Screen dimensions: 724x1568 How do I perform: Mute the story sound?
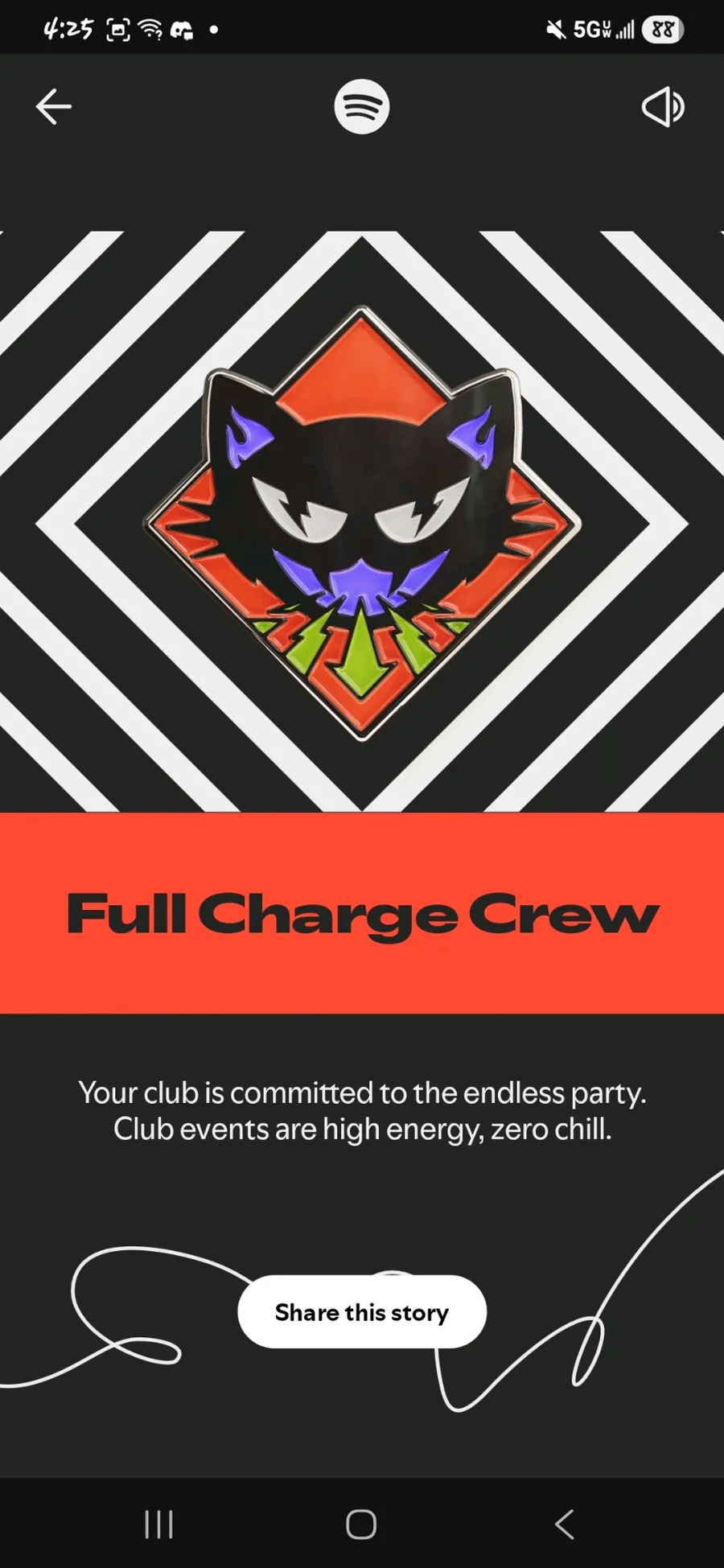[x=663, y=107]
